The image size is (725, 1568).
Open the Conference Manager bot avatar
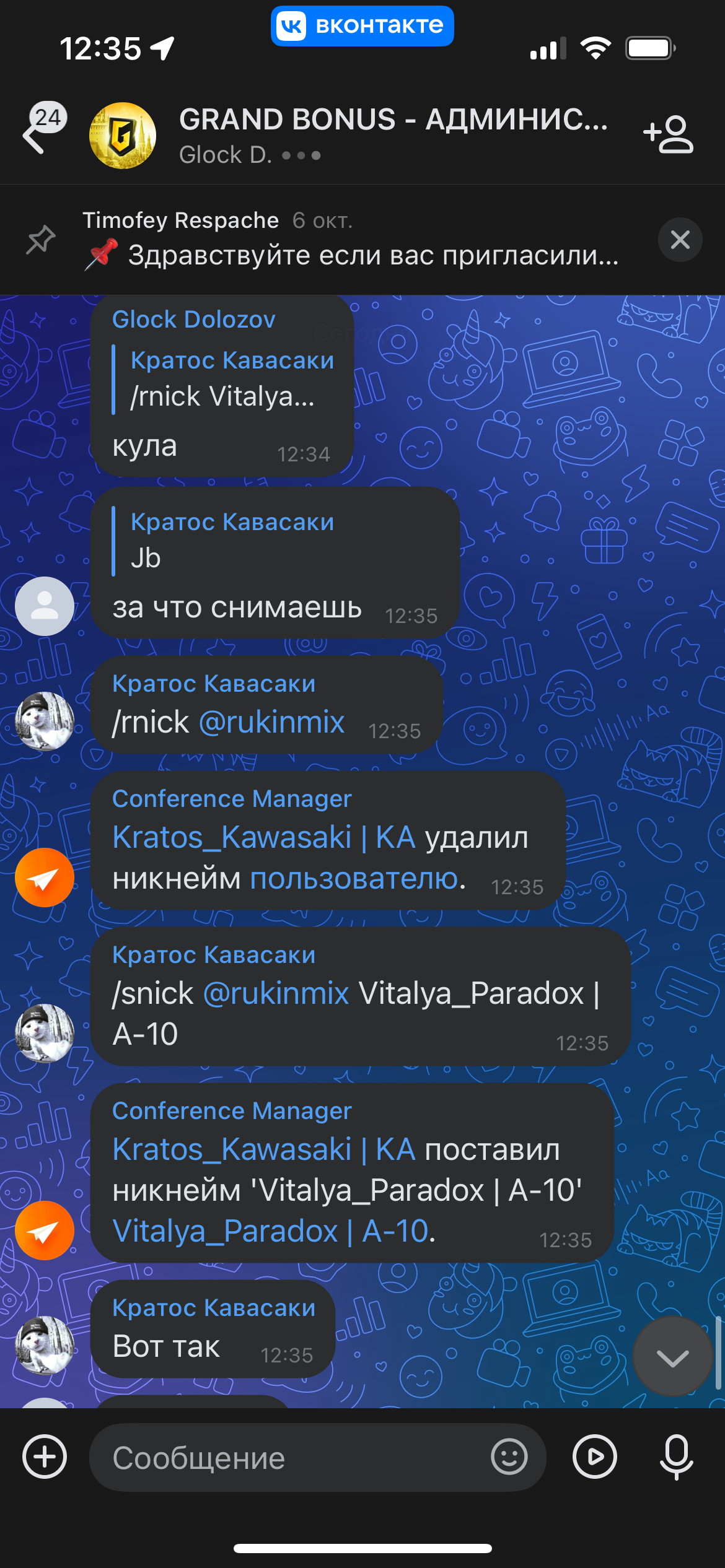45,878
